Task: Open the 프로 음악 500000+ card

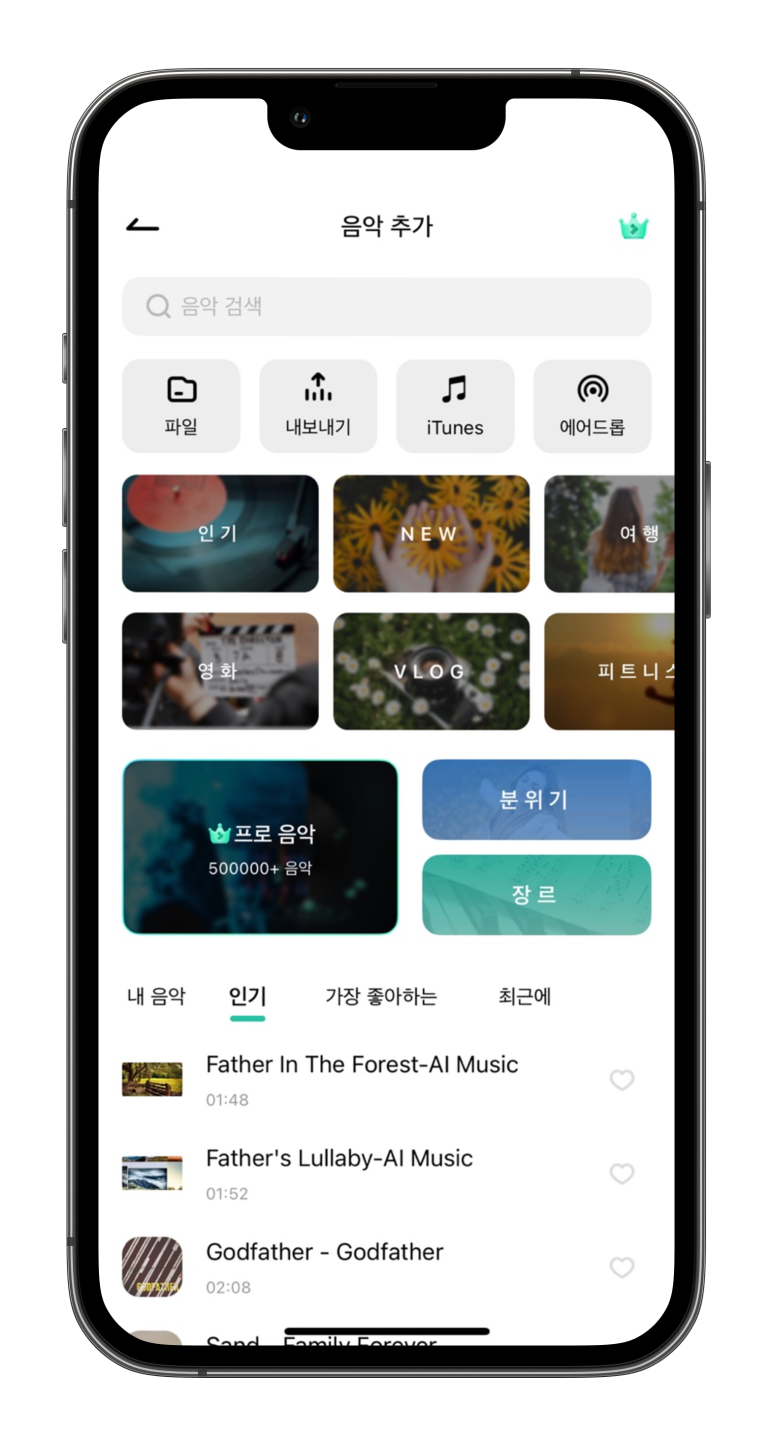Action: [x=260, y=847]
